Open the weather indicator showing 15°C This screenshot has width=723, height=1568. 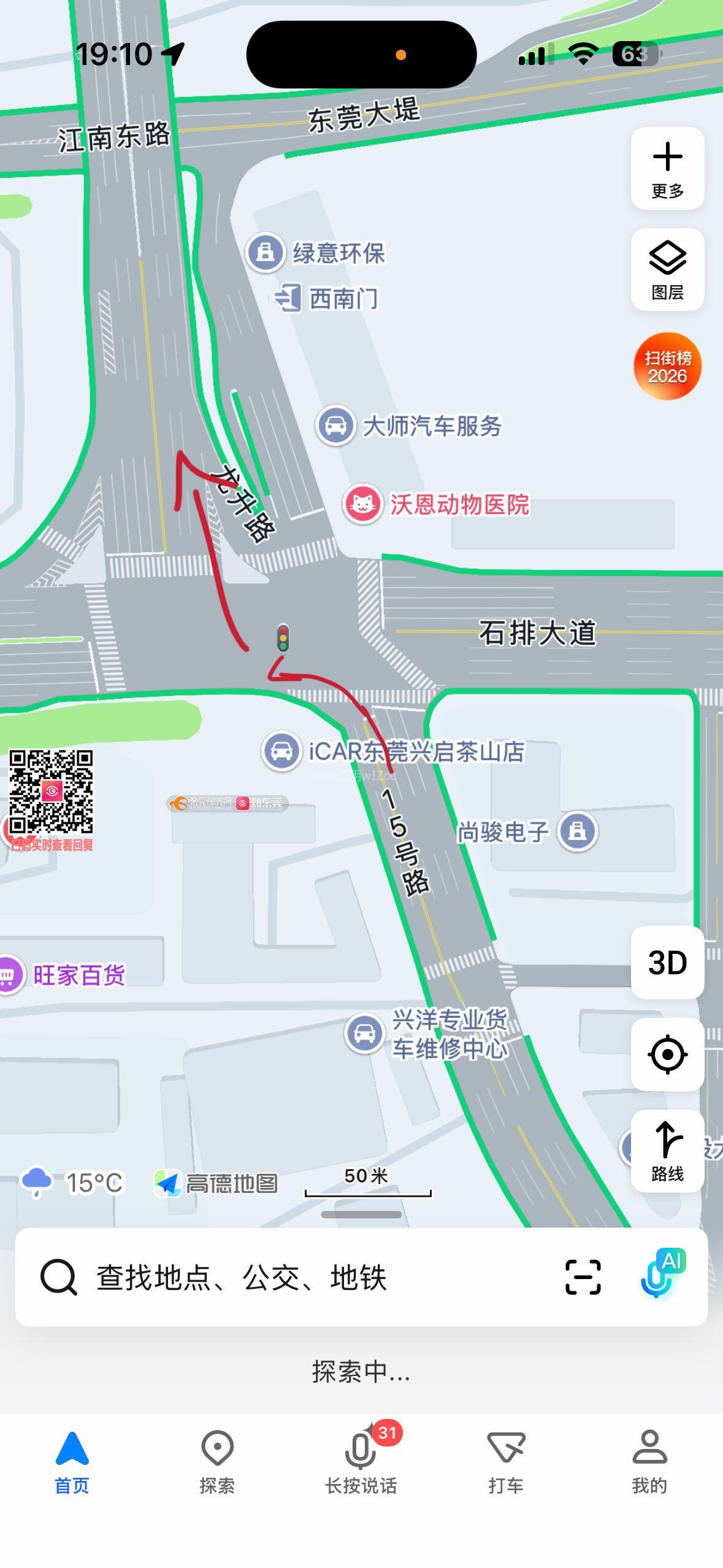72,1182
